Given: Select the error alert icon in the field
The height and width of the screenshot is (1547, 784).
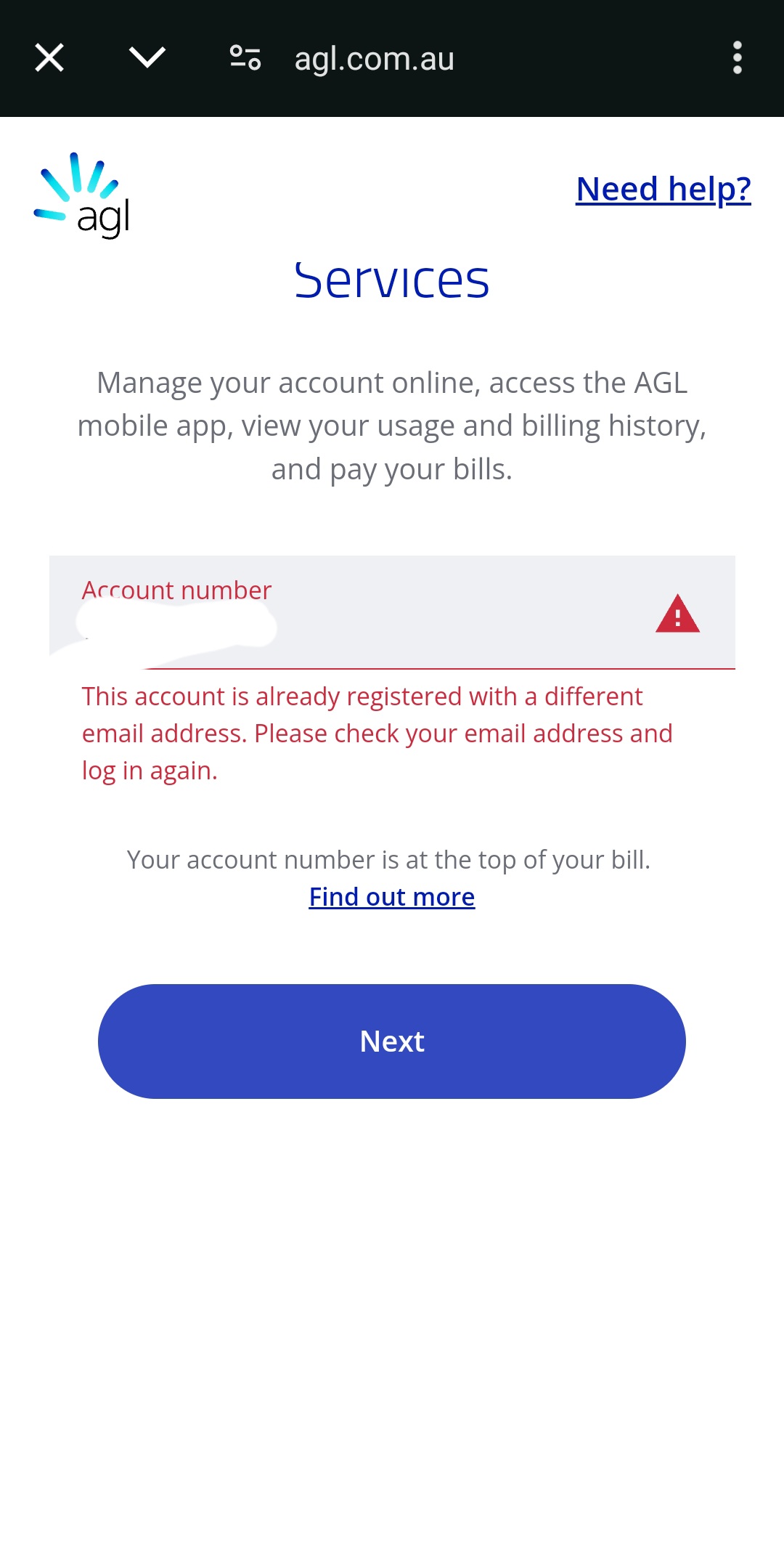Looking at the screenshot, I should [676, 617].
